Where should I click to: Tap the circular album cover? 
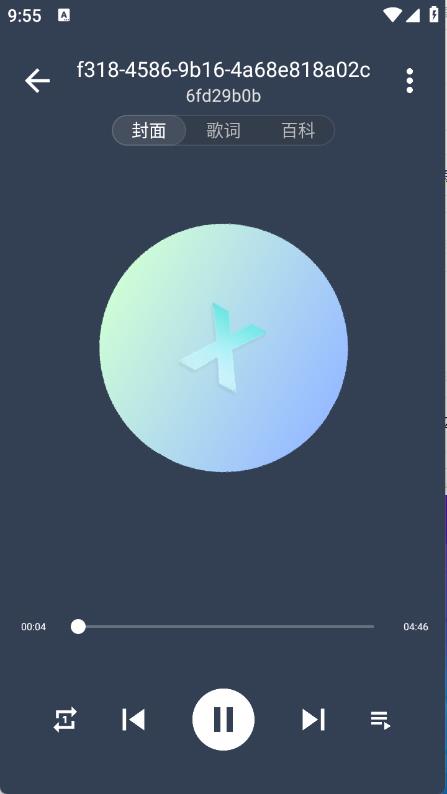point(223,348)
